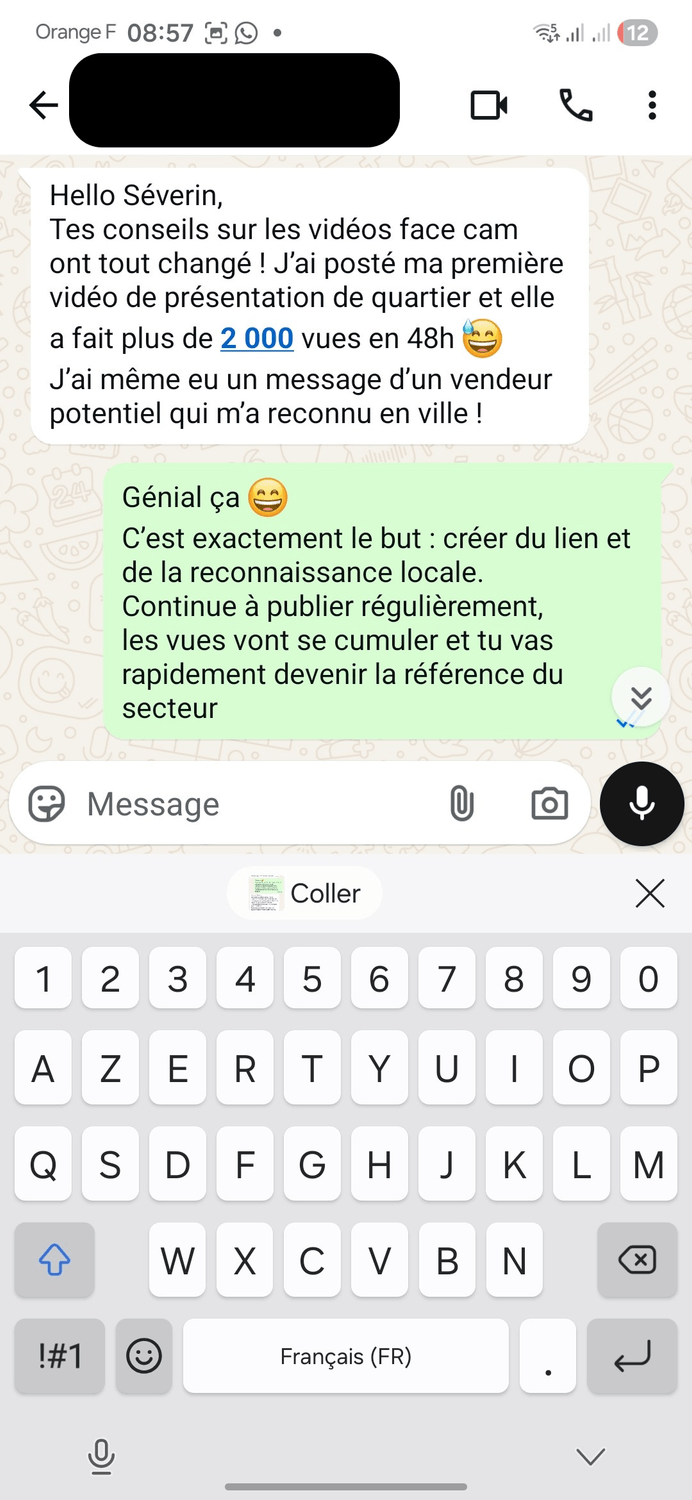The height and width of the screenshot is (1500, 692).
Task: Tap the Français (FR) space bar
Action: pyautogui.click(x=346, y=1356)
